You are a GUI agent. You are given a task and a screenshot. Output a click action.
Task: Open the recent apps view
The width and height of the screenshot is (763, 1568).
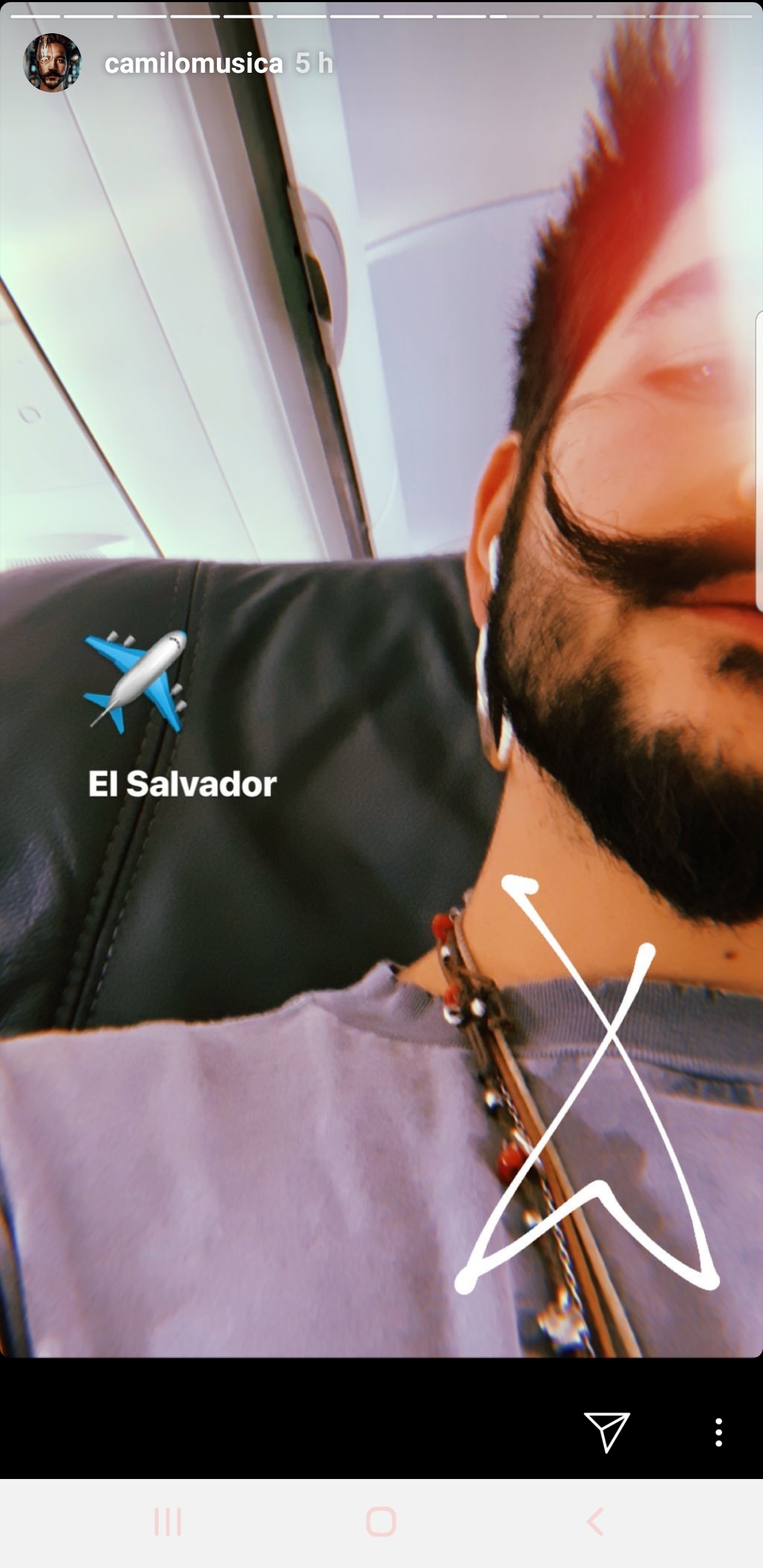[x=167, y=1521]
